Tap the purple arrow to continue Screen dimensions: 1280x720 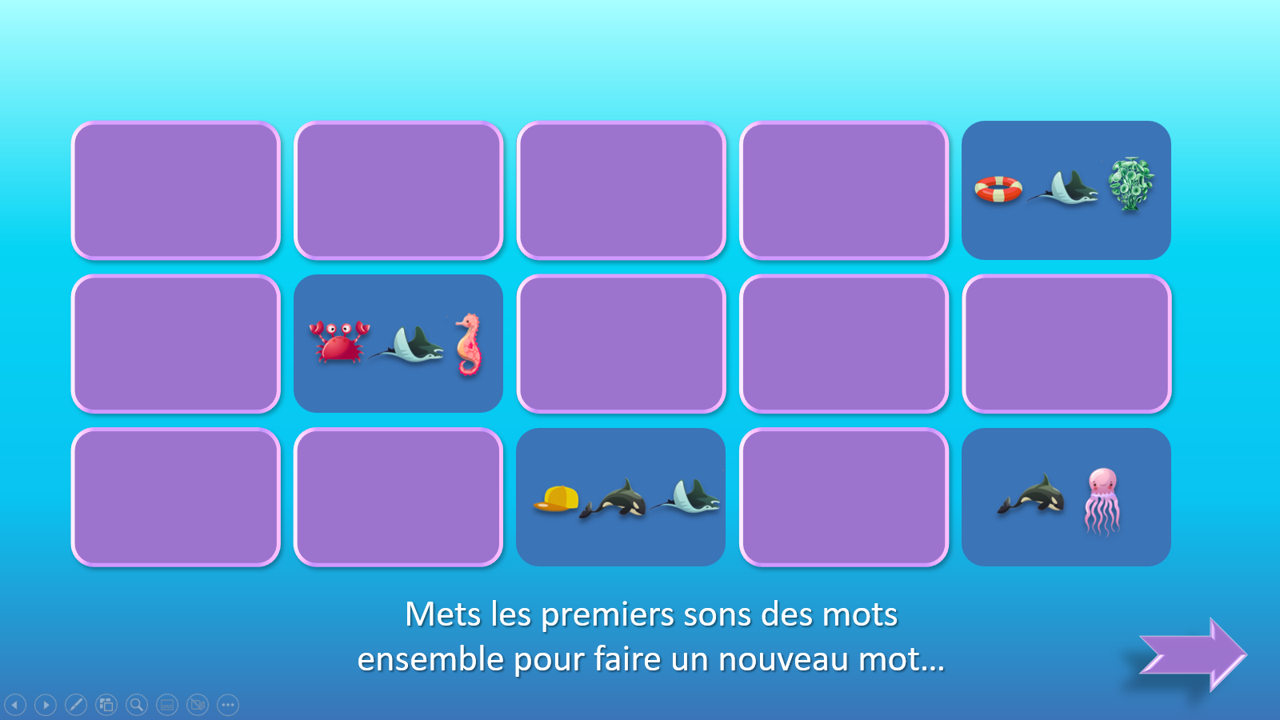(1192, 655)
